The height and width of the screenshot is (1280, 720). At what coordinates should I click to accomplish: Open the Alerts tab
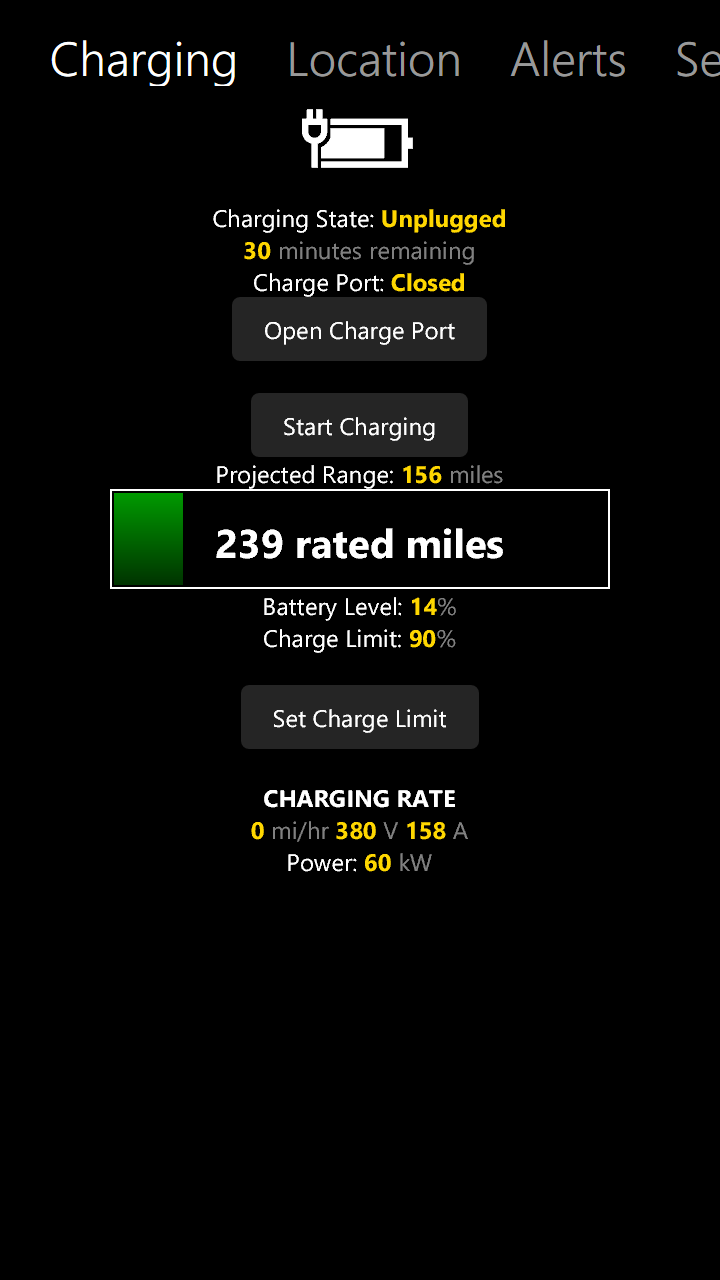pyautogui.click(x=568, y=61)
